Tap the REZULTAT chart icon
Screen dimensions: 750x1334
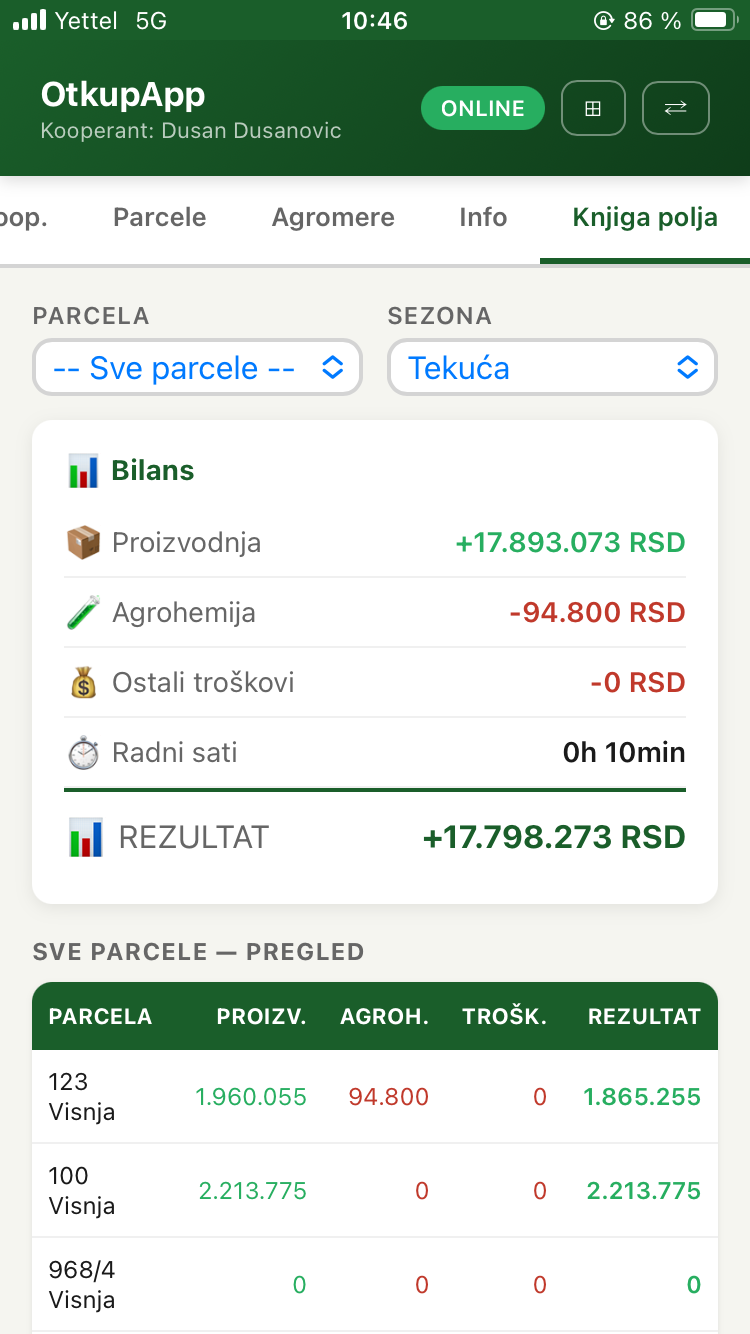pos(84,837)
